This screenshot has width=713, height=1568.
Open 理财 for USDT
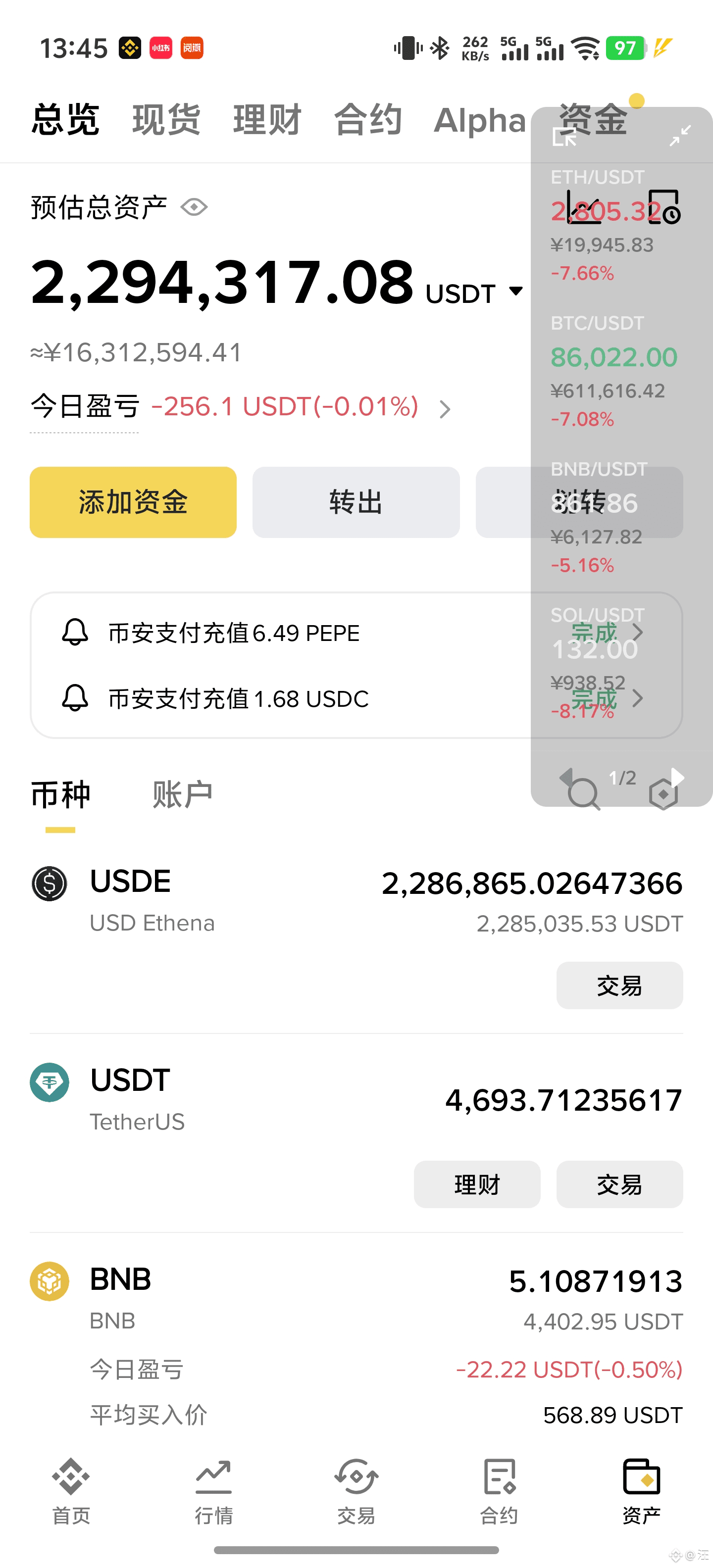477,1184
